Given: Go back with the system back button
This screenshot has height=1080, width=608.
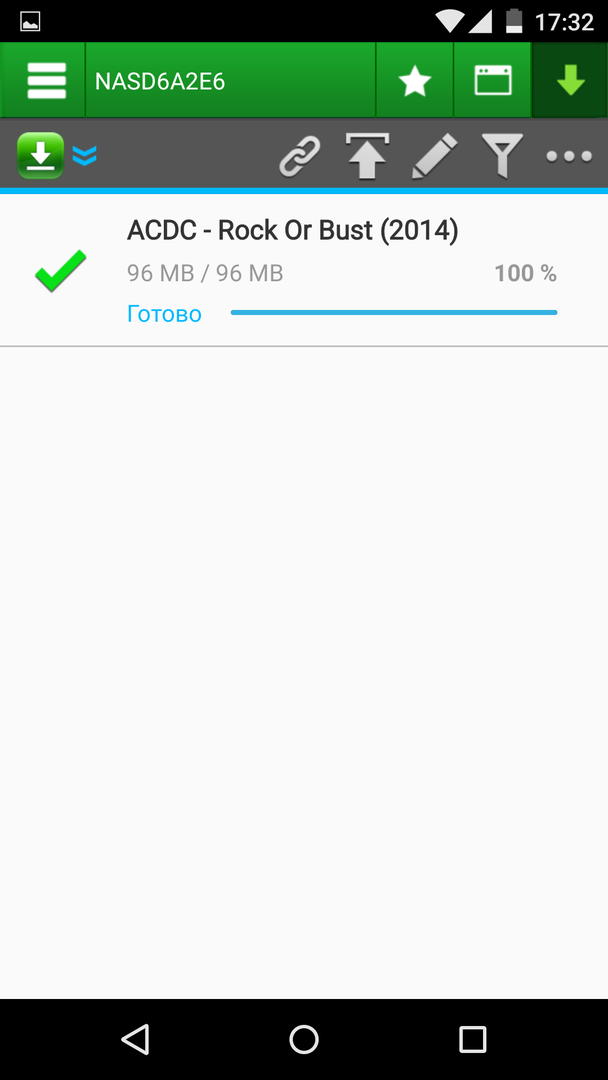Looking at the screenshot, I should coord(135,1039).
